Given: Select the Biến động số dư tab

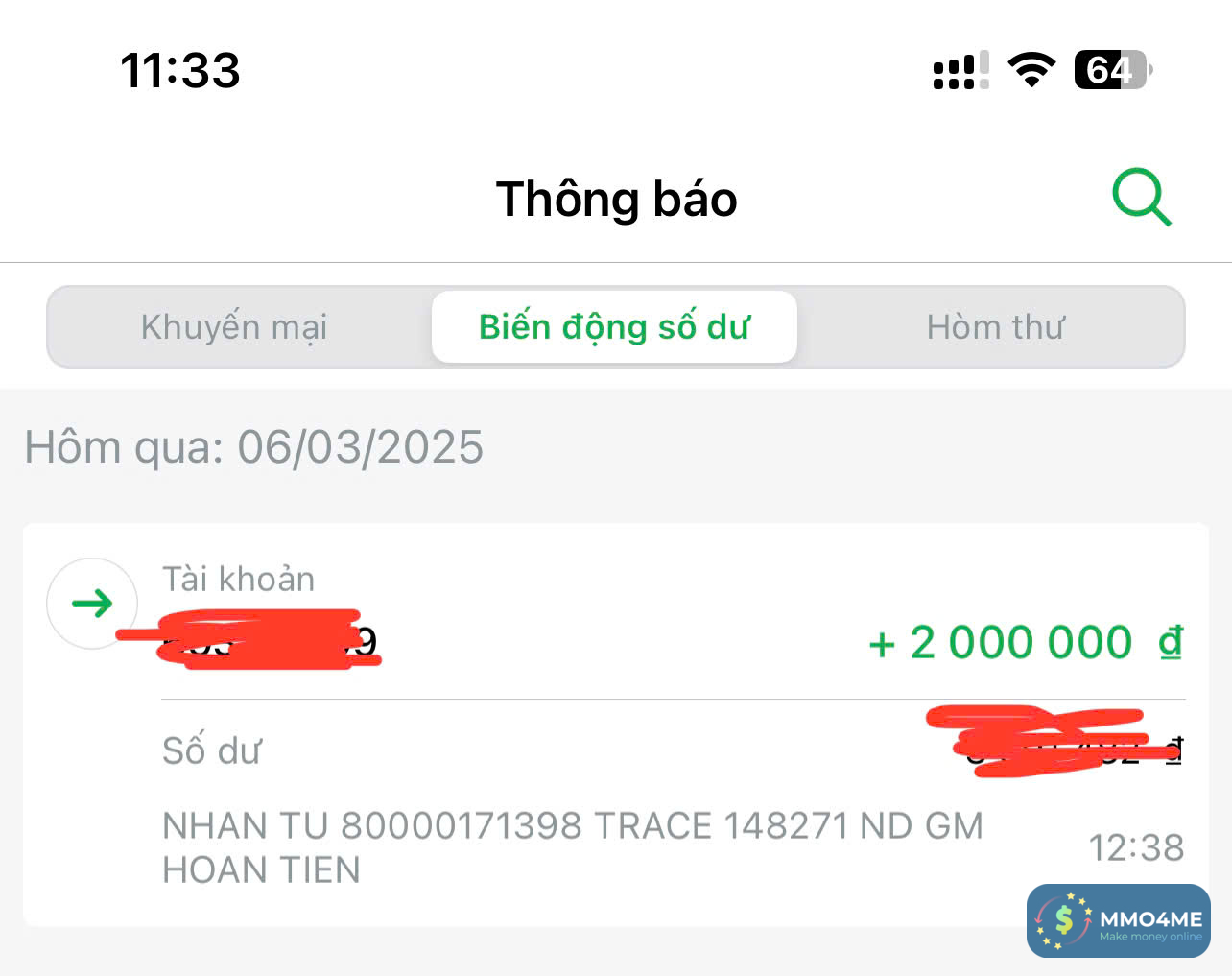Looking at the screenshot, I should pyautogui.click(x=614, y=327).
